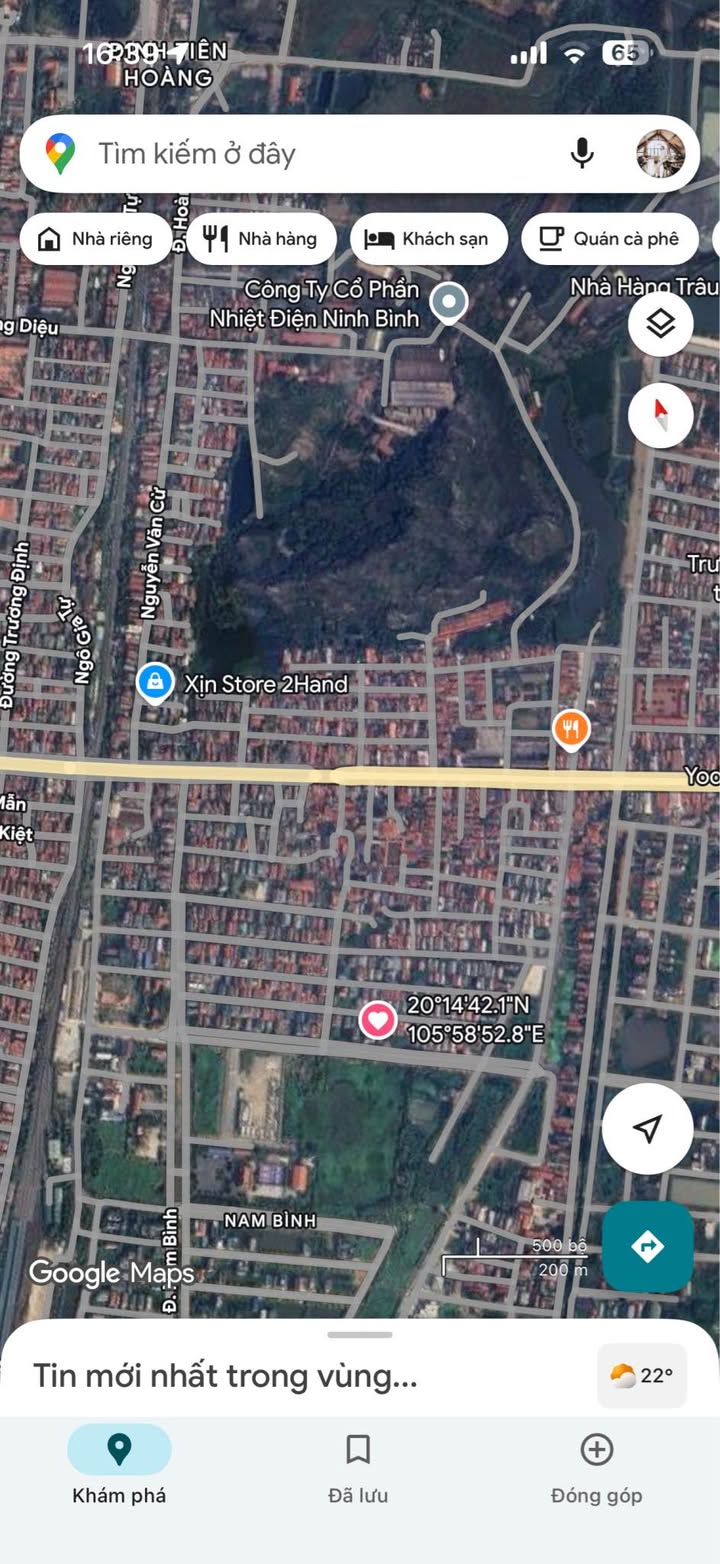Select the 'Nhà riêng' chip
Screen dimensions: 720x1564
tap(95, 239)
